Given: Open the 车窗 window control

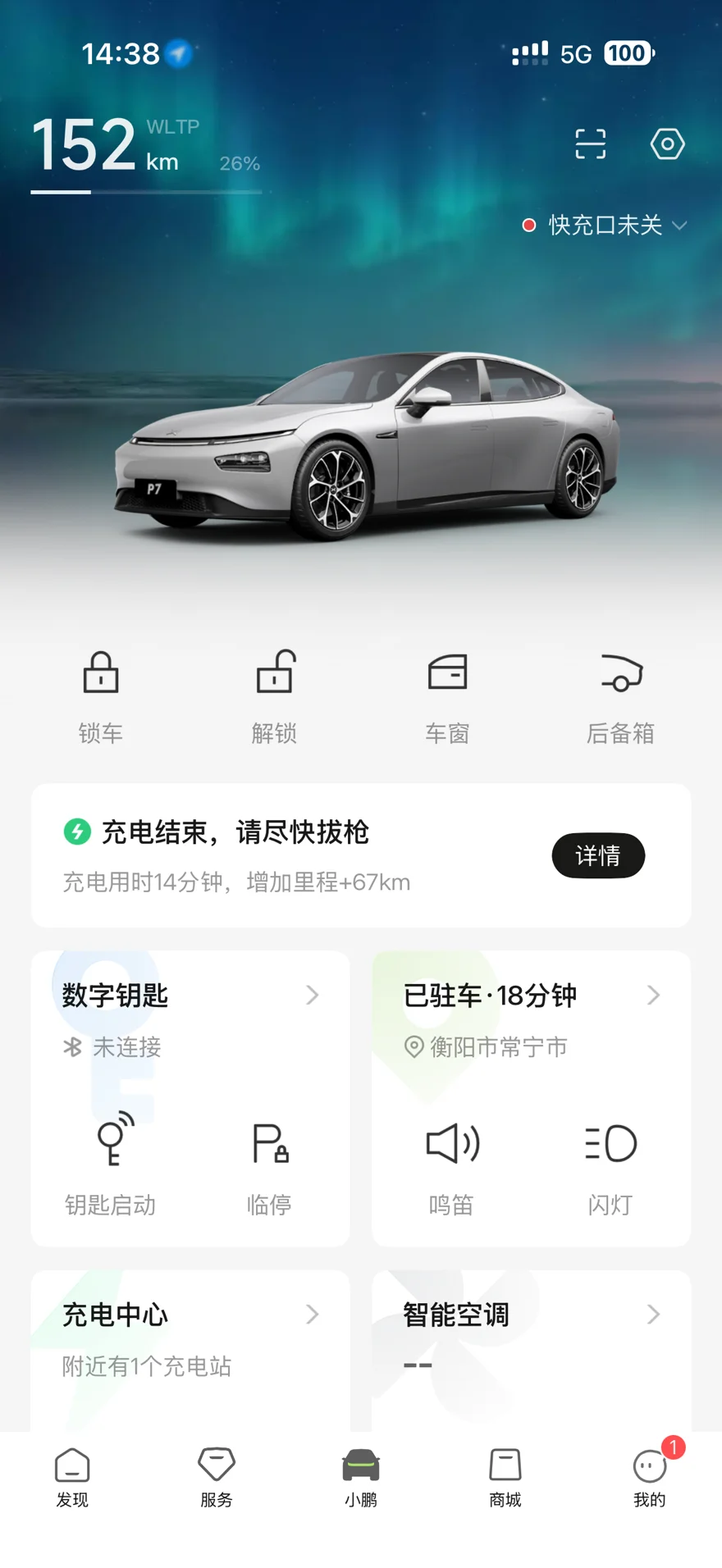Looking at the screenshot, I should coord(447,694).
